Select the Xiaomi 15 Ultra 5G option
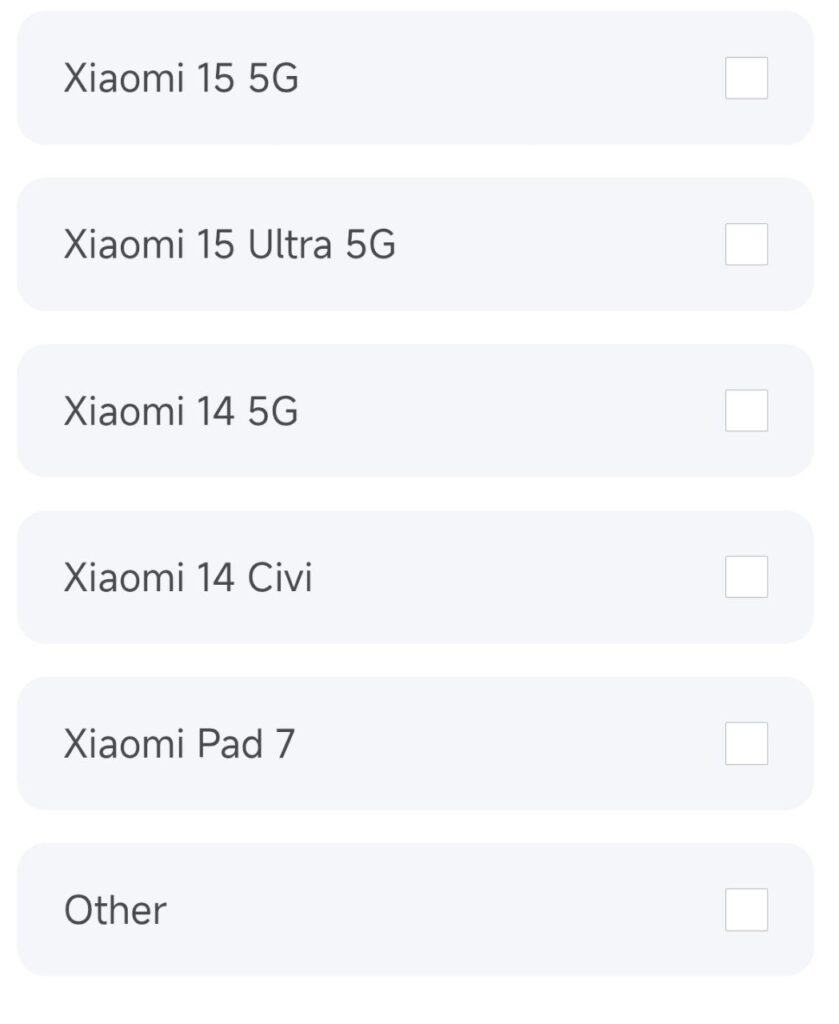This screenshot has height=1024, width=839. (746, 244)
